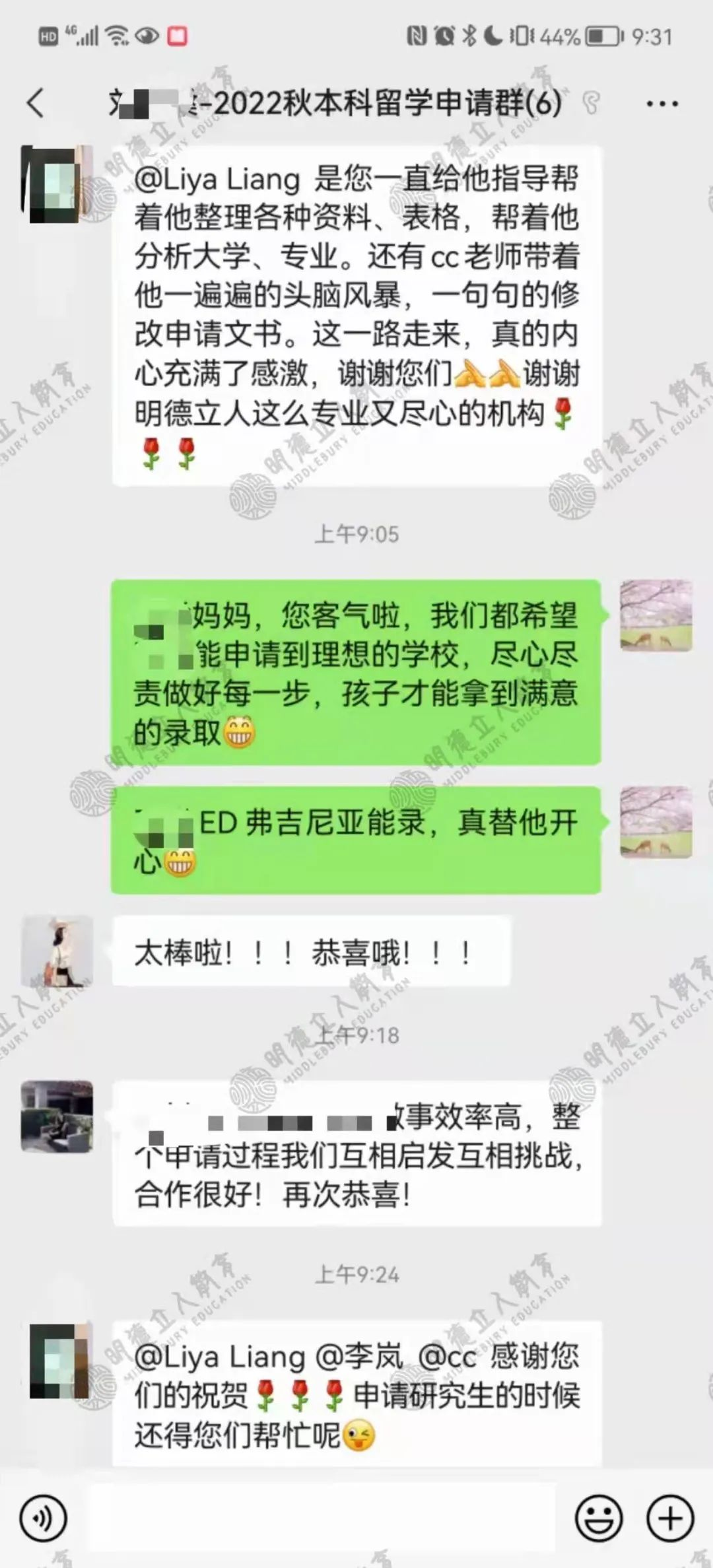The image size is (713, 1568).
Task: Open the plus attachments menu
Action: tap(669, 1518)
